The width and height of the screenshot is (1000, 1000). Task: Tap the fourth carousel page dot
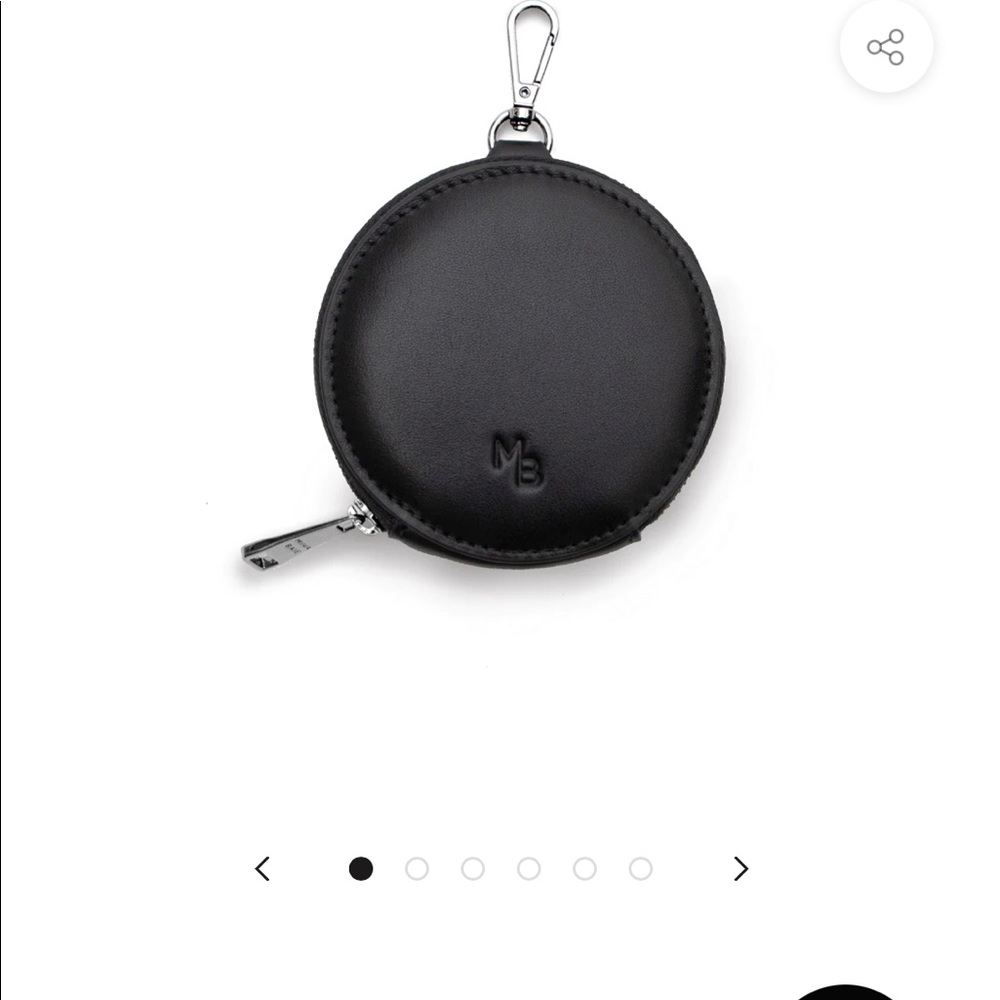pos(529,869)
